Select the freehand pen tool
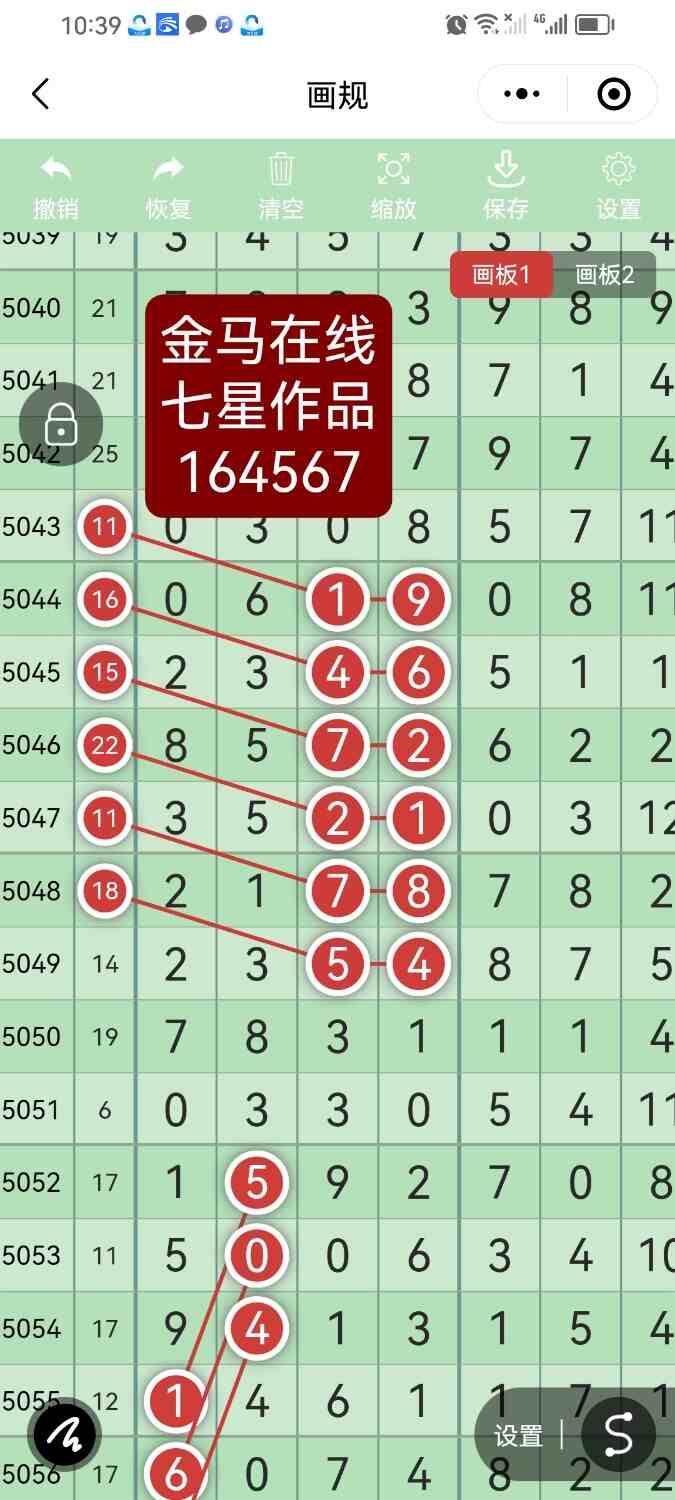 [64, 1436]
